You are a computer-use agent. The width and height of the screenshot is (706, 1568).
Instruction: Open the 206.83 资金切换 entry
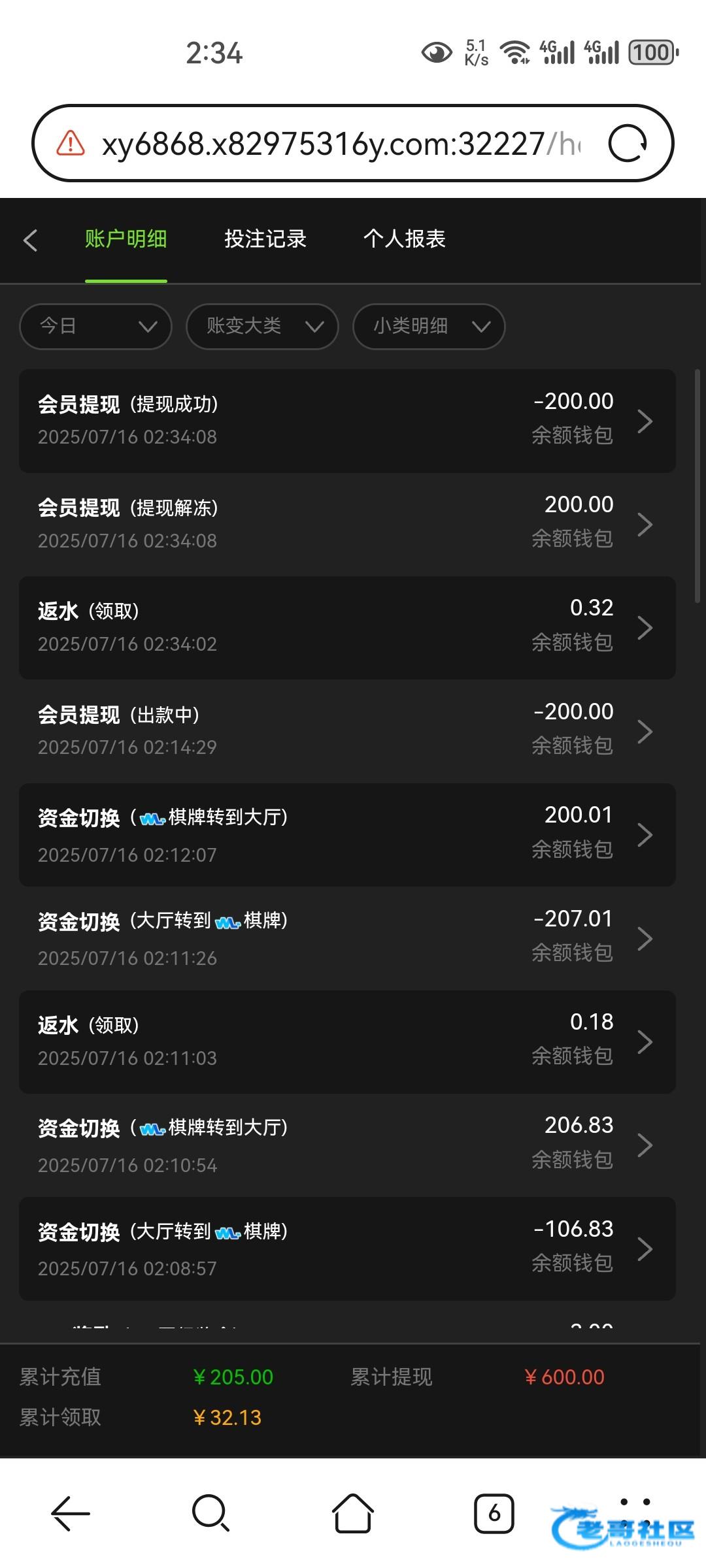(346, 1145)
